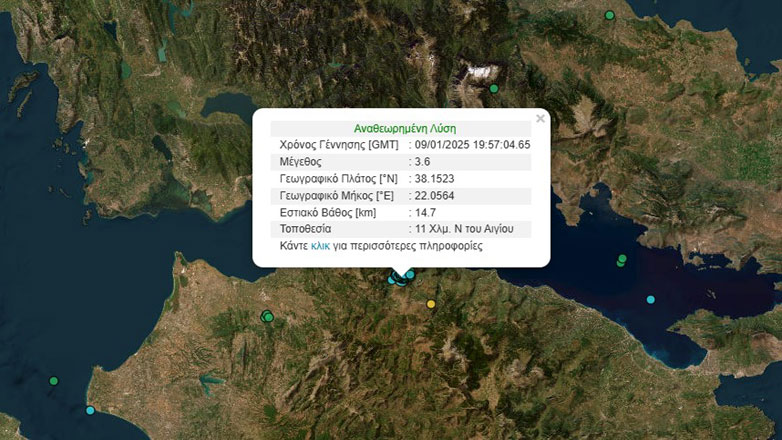This screenshot has height=440, width=782.
Task: Close the earthquake info popup
Action: pos(540,119)
